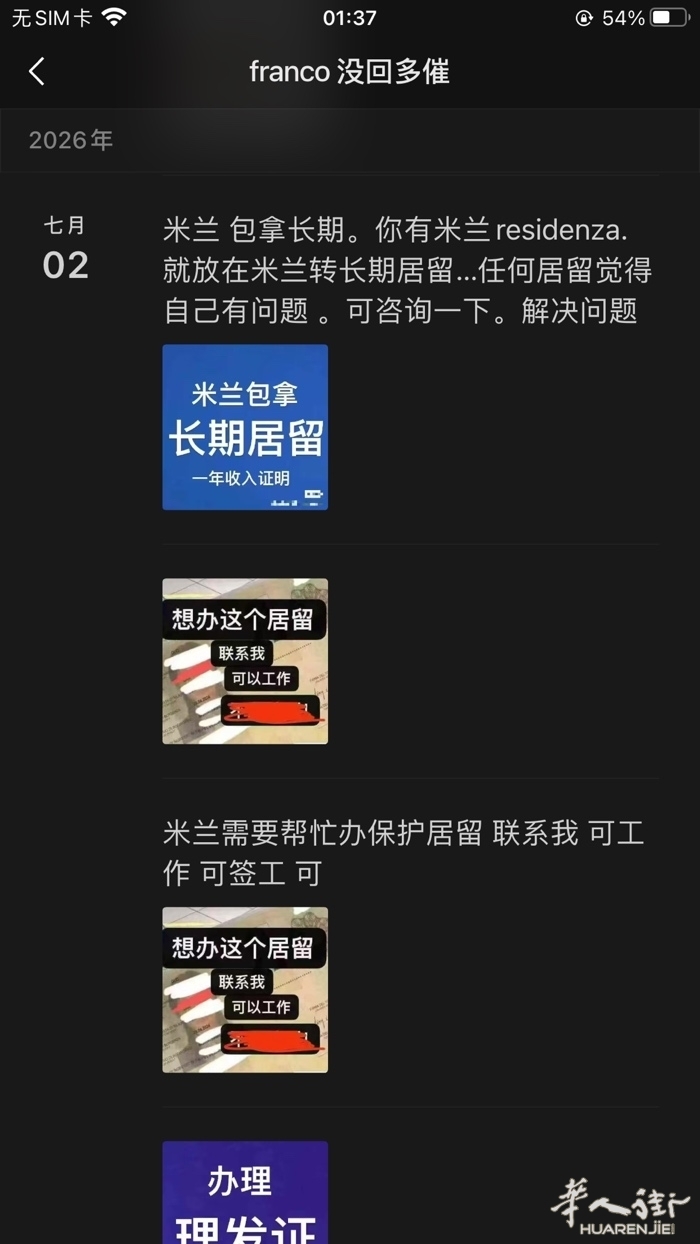Open the post 米兰需要帮忙办保护居留
The height and width of the screenshot is (1244, 700).
tap(403, 853)
